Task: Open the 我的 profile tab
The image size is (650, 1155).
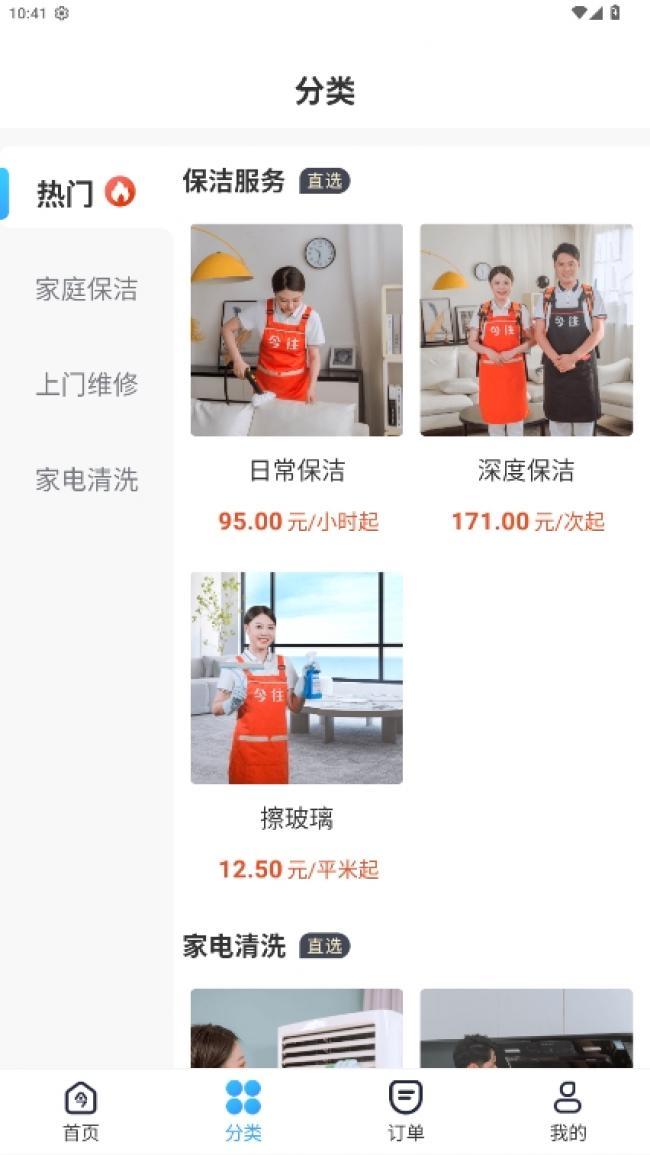Action: [x=567, y=1110]
